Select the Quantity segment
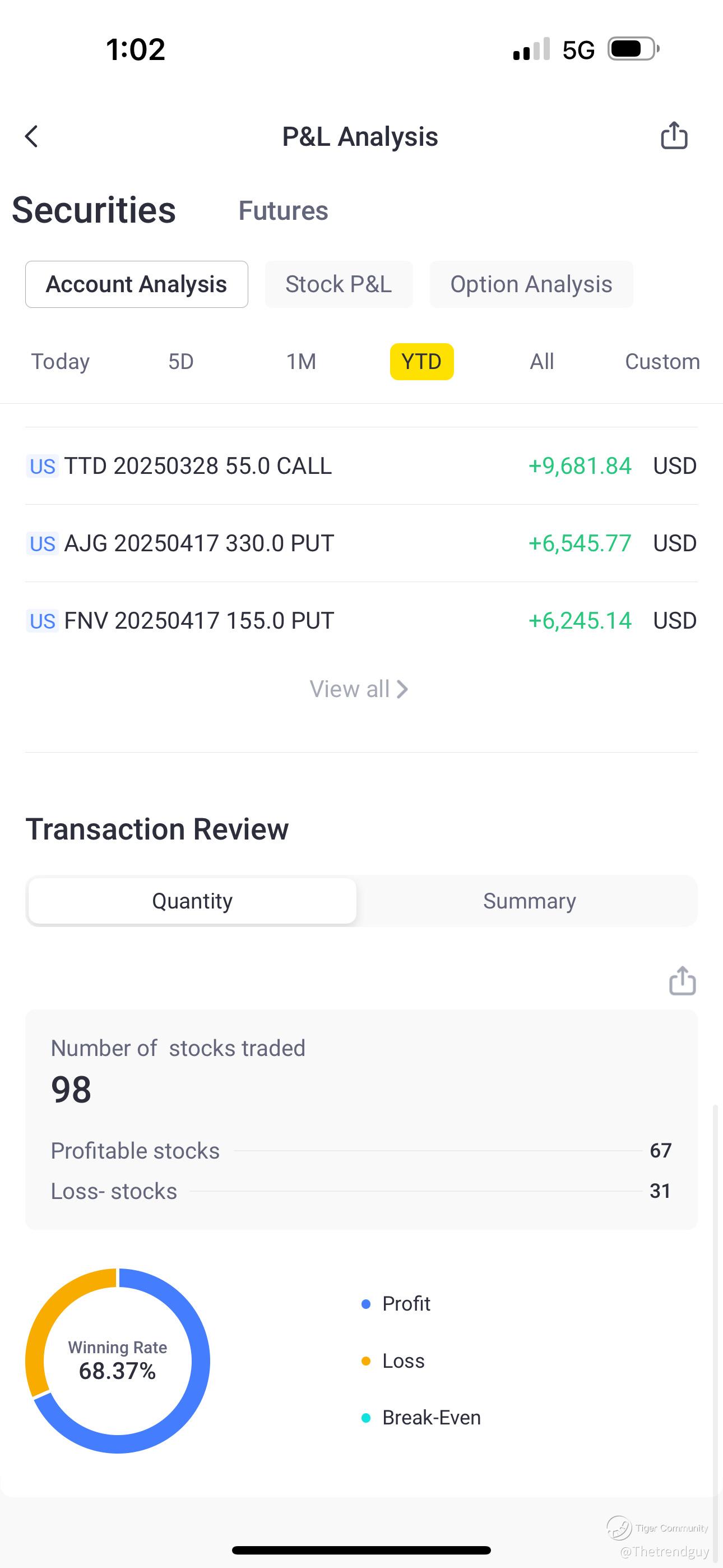 click(x=192, y=901)
